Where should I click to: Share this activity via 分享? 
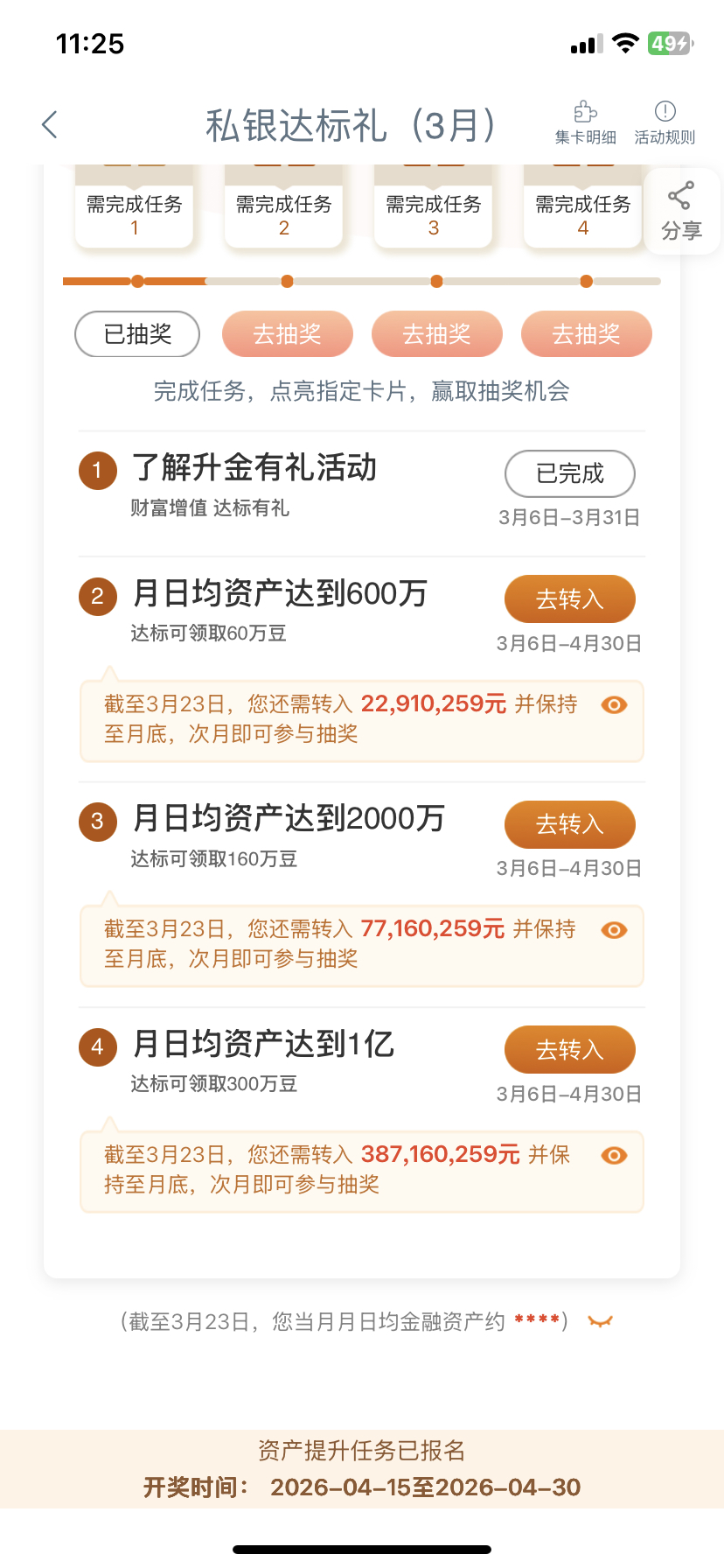point(681,211)
